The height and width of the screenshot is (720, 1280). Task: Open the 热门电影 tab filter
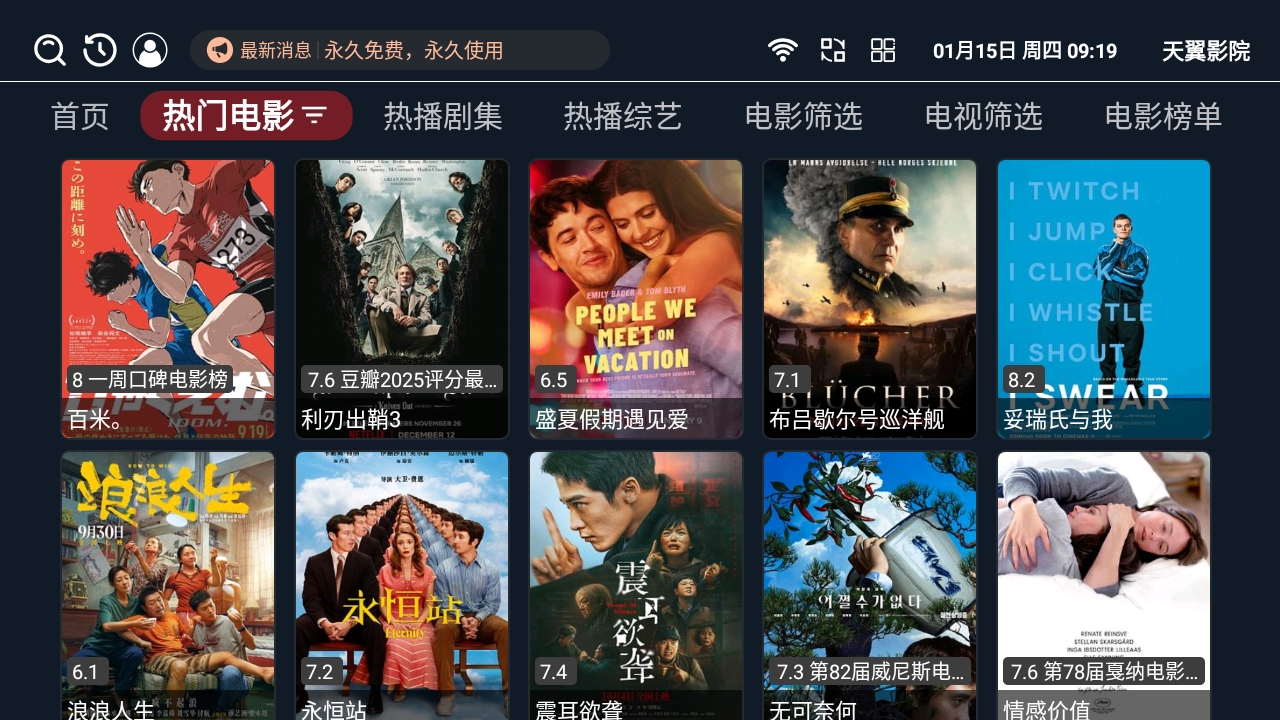point(246,116)
